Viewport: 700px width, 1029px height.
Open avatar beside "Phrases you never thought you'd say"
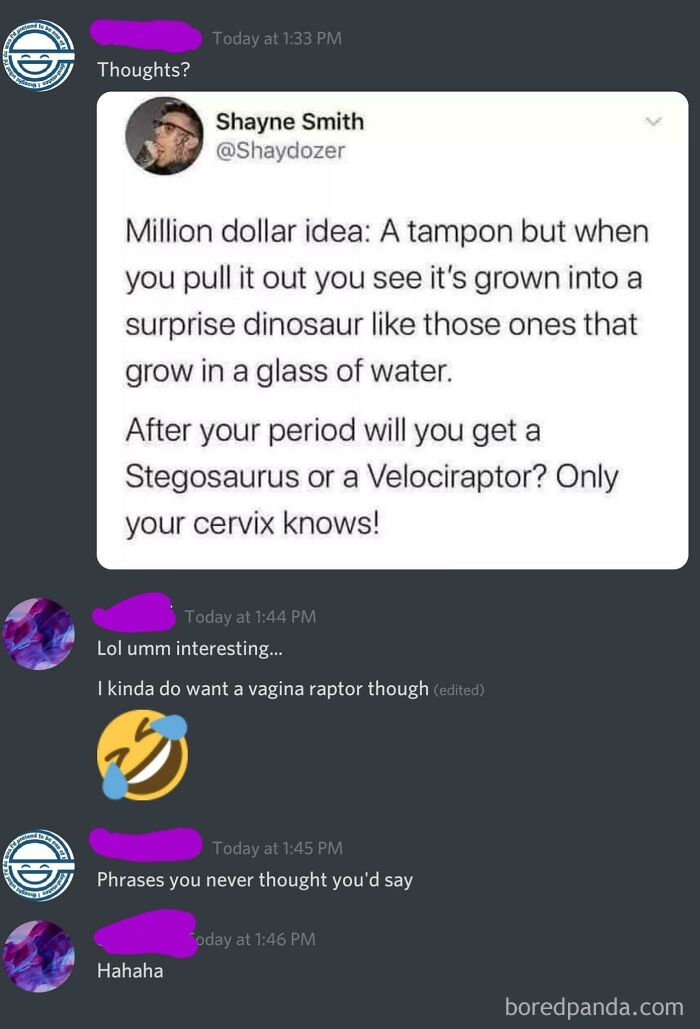[x=38, y=865]
